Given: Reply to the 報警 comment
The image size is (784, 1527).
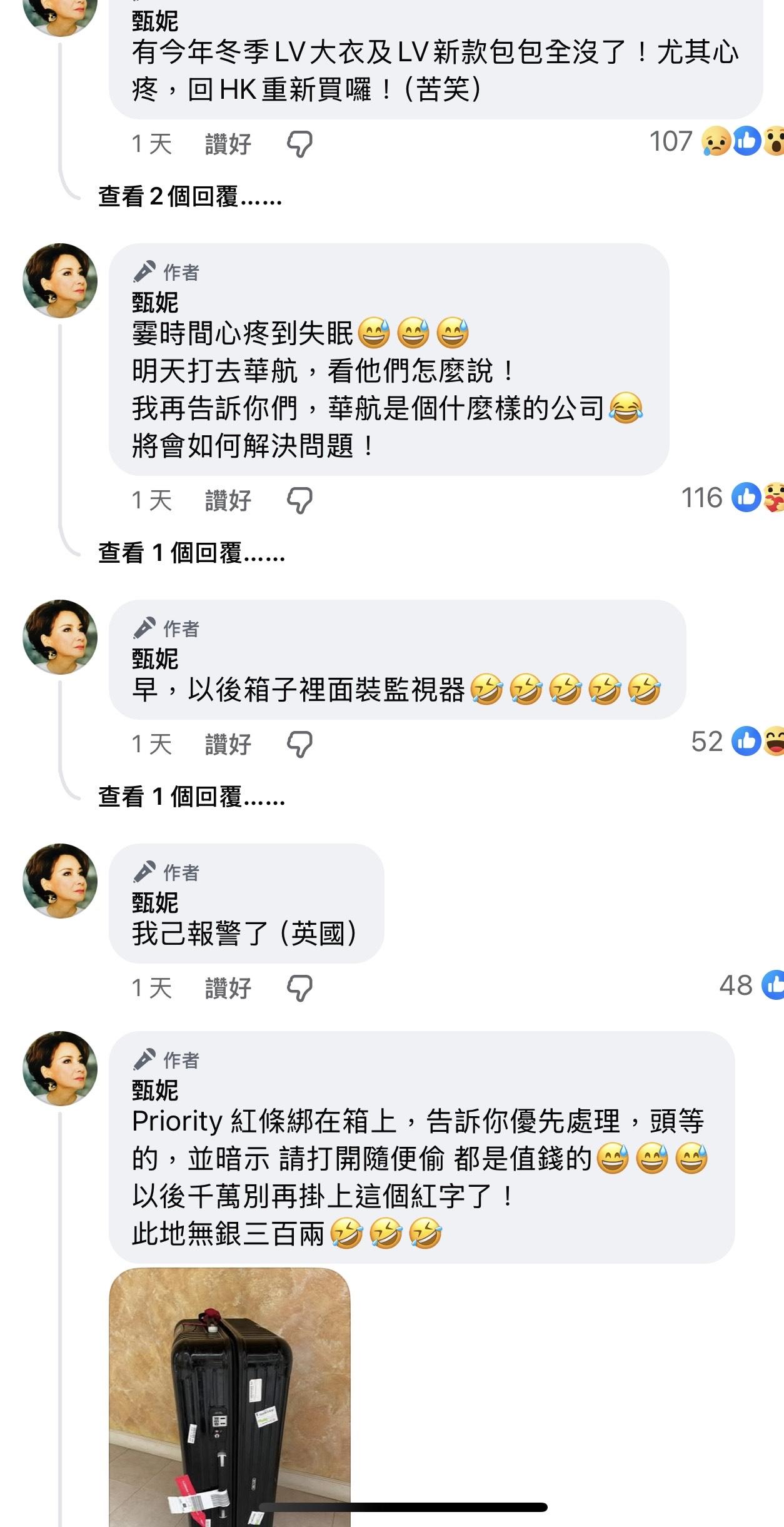Looking at the screenshot, I should (299, 989).
